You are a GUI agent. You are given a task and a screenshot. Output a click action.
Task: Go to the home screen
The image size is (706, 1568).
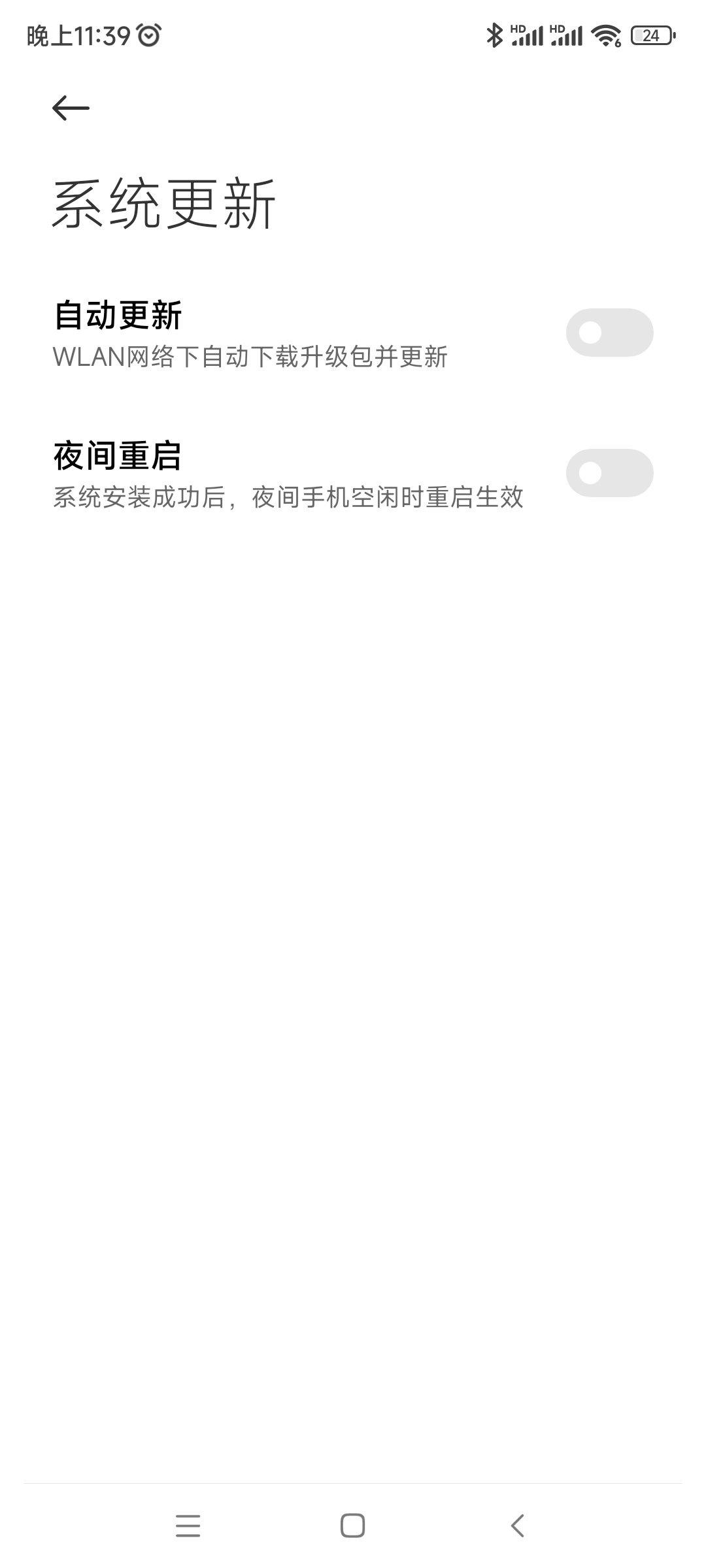click(x=353, y=1526)
